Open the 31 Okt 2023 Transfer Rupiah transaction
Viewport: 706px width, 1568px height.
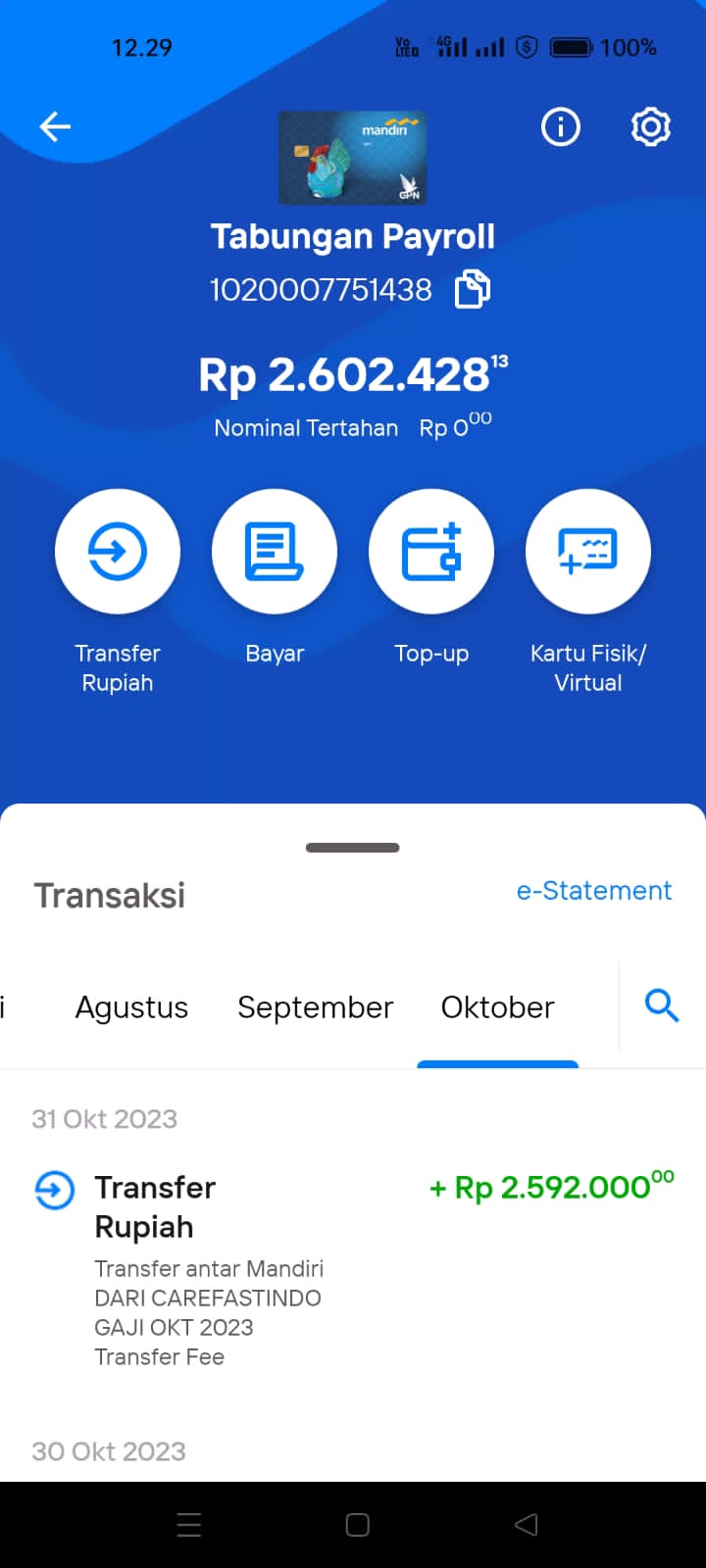[x=353, y=1270]
